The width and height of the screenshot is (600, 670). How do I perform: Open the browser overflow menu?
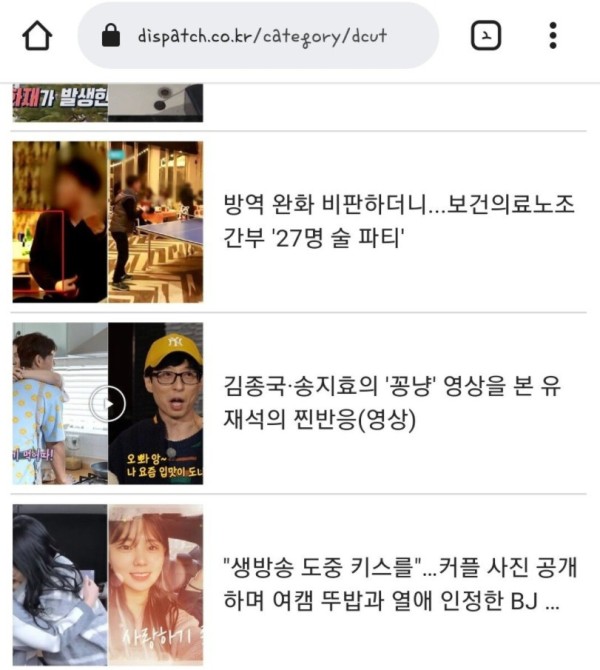click(552, 37)
